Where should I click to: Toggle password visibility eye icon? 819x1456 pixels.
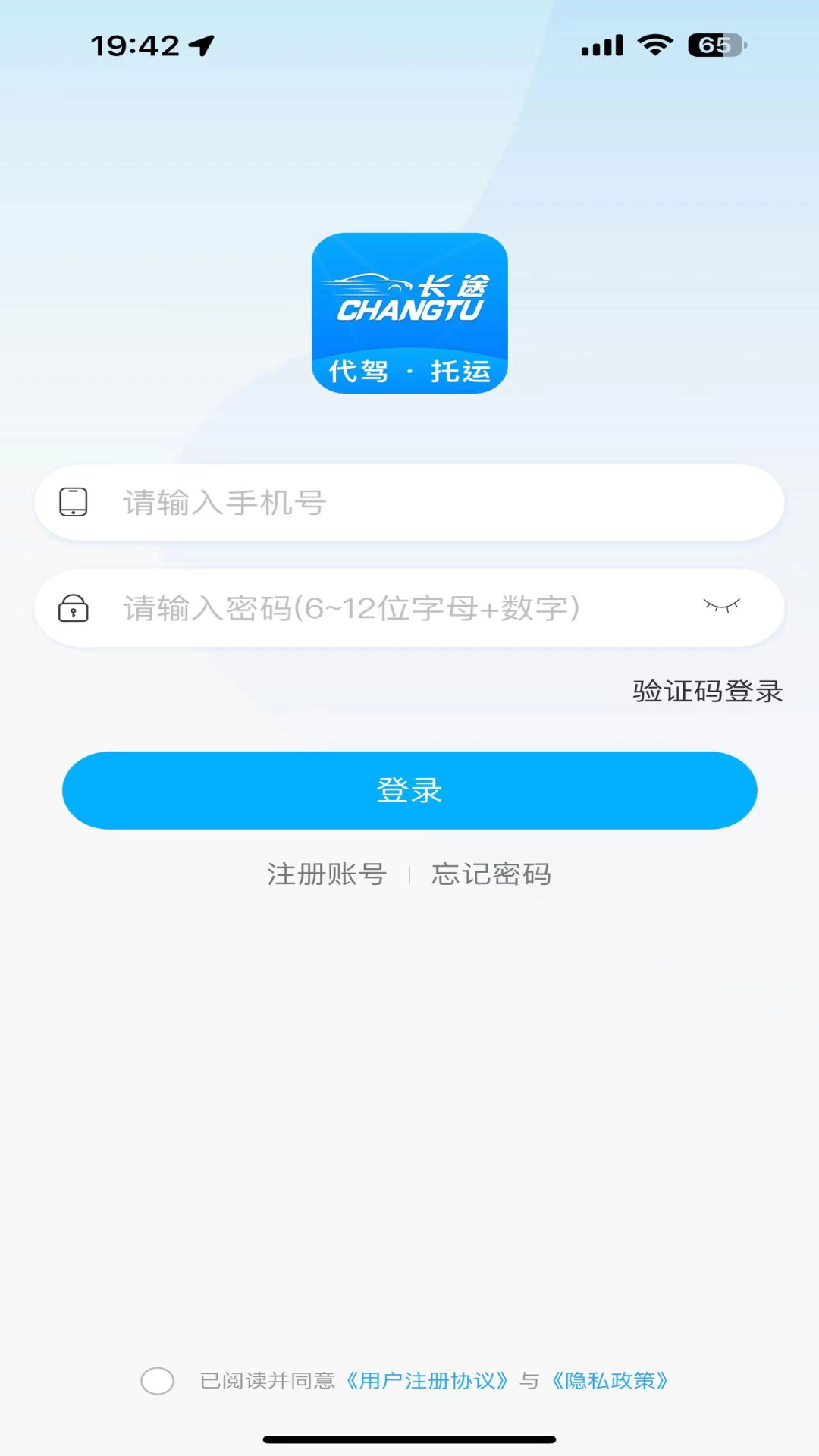pyautogui.click(x=721, y=605)
